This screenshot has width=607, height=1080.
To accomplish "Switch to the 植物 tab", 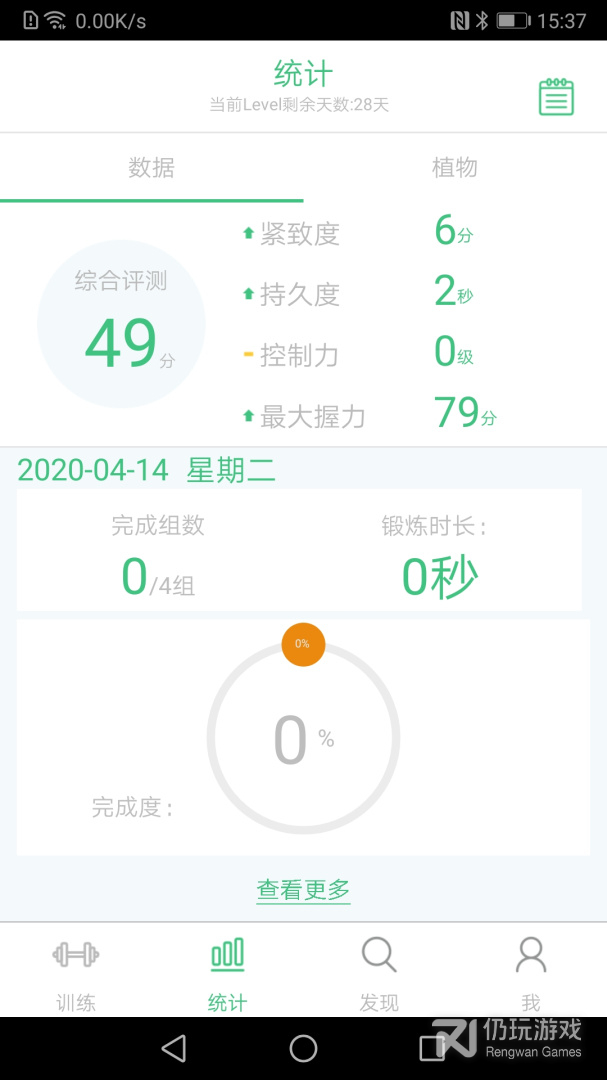I will 454,168.
